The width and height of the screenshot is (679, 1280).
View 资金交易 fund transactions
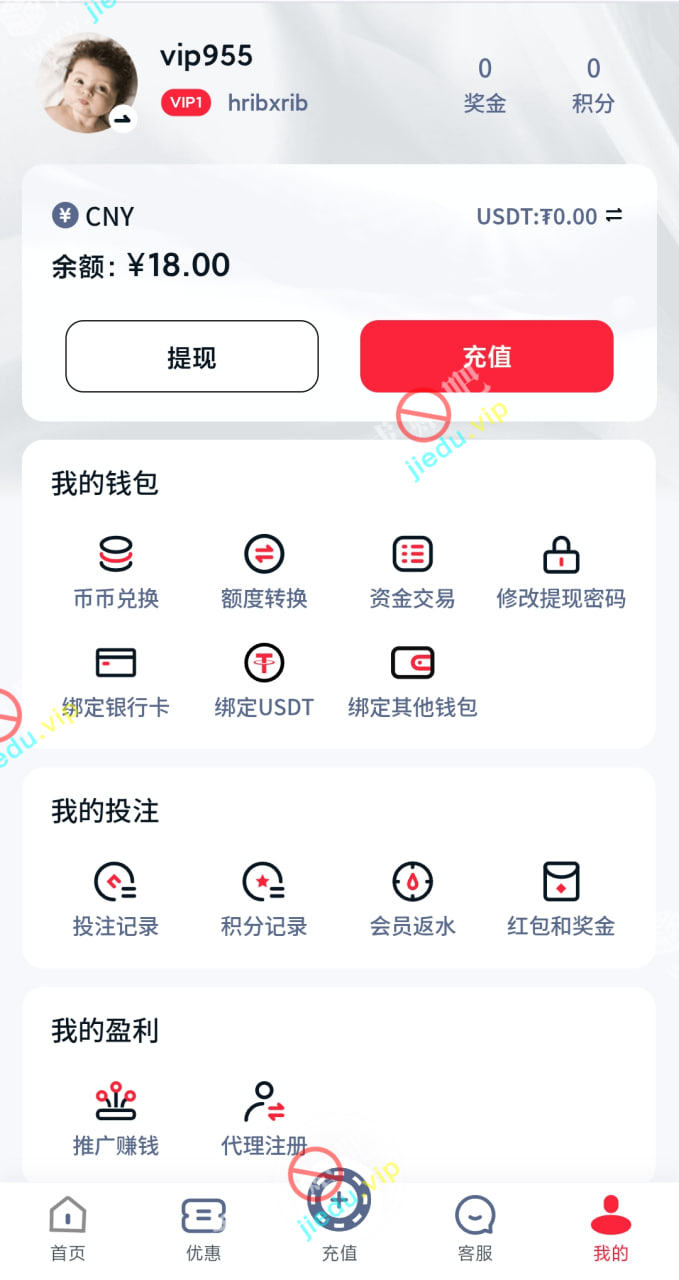412,571
